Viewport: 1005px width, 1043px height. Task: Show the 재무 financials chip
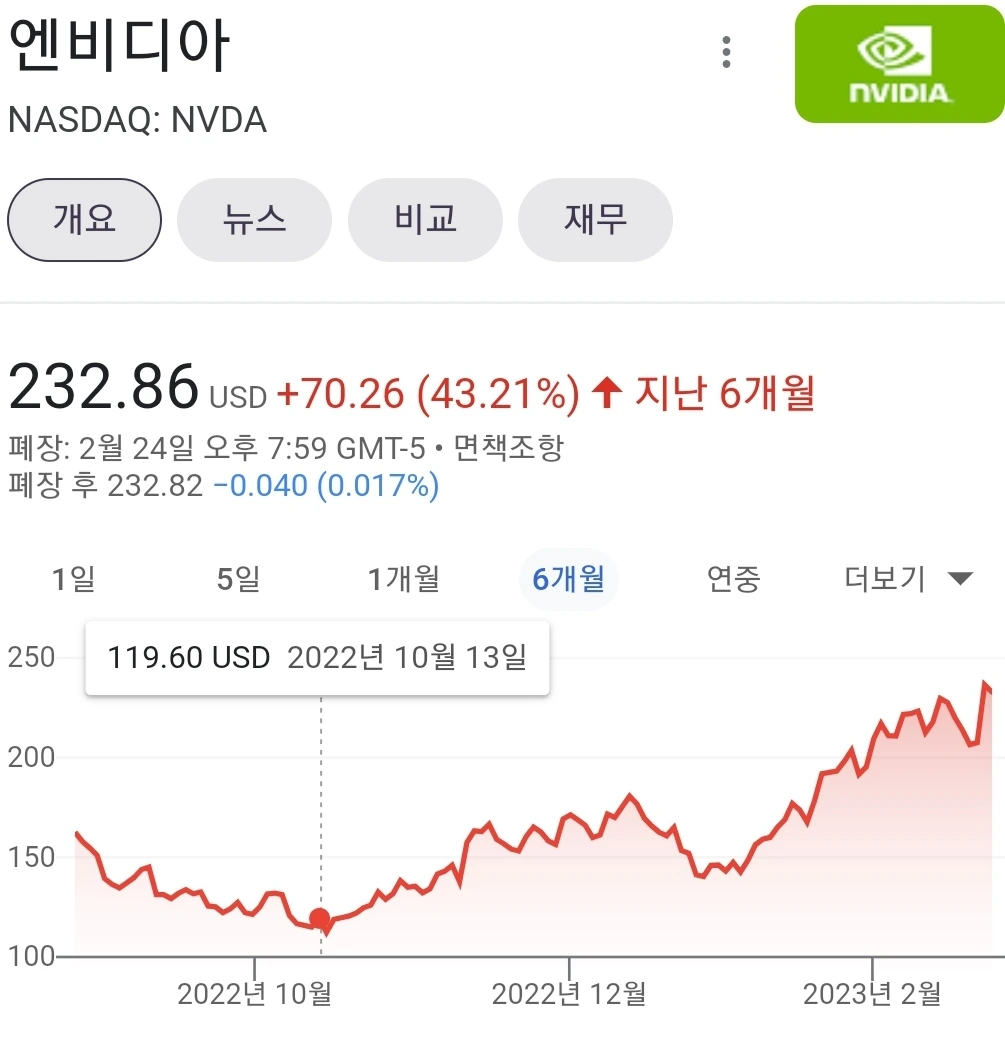click(x=595, y=220)
